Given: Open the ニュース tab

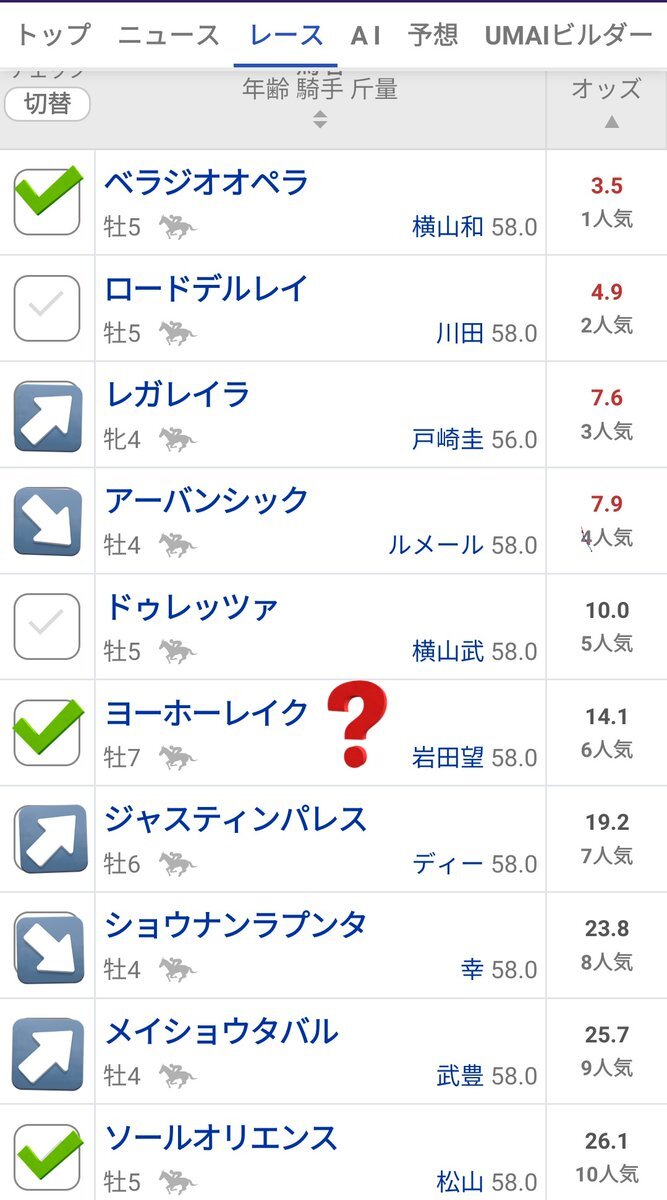Looking at the screenshot, I should pos(169,36).
